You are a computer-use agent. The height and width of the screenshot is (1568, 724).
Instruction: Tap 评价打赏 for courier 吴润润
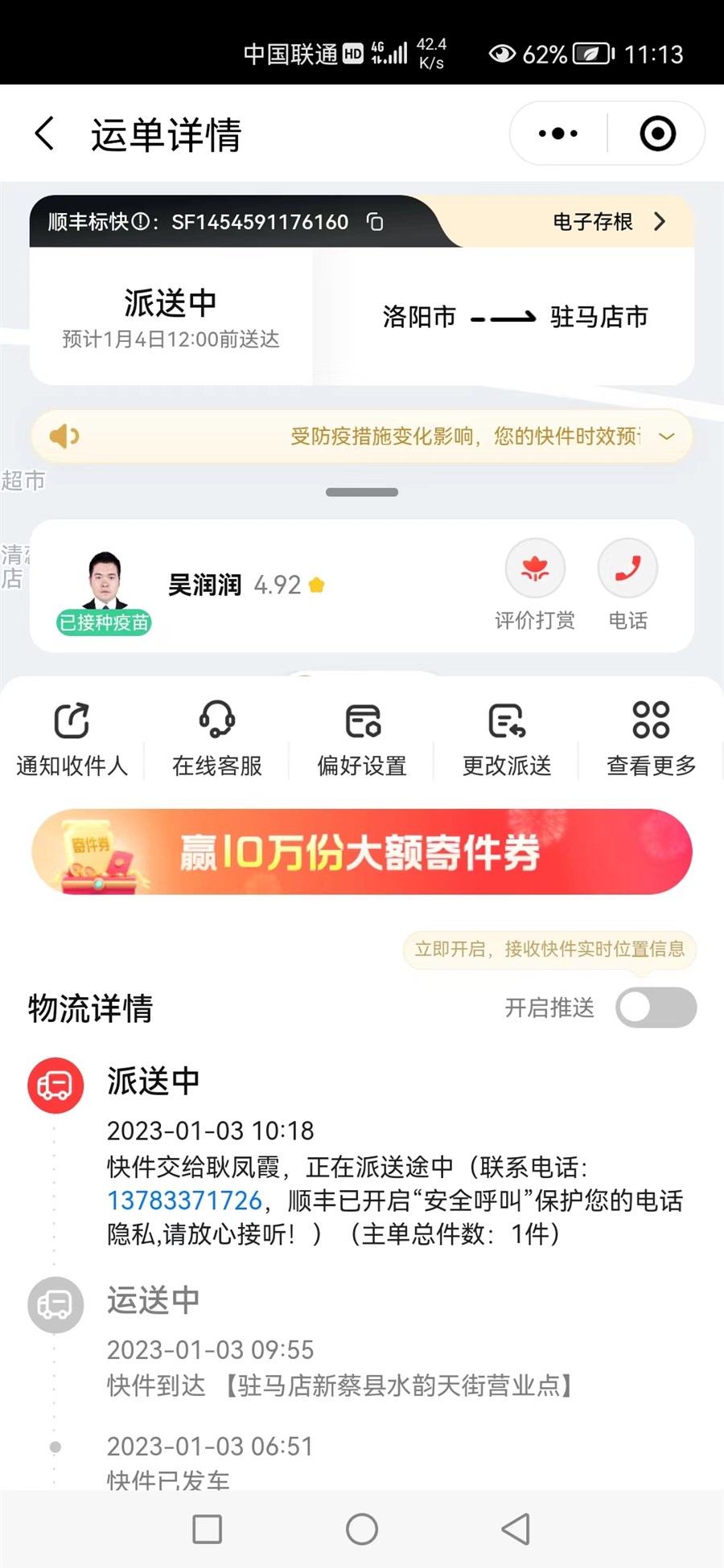click(535, 569)
